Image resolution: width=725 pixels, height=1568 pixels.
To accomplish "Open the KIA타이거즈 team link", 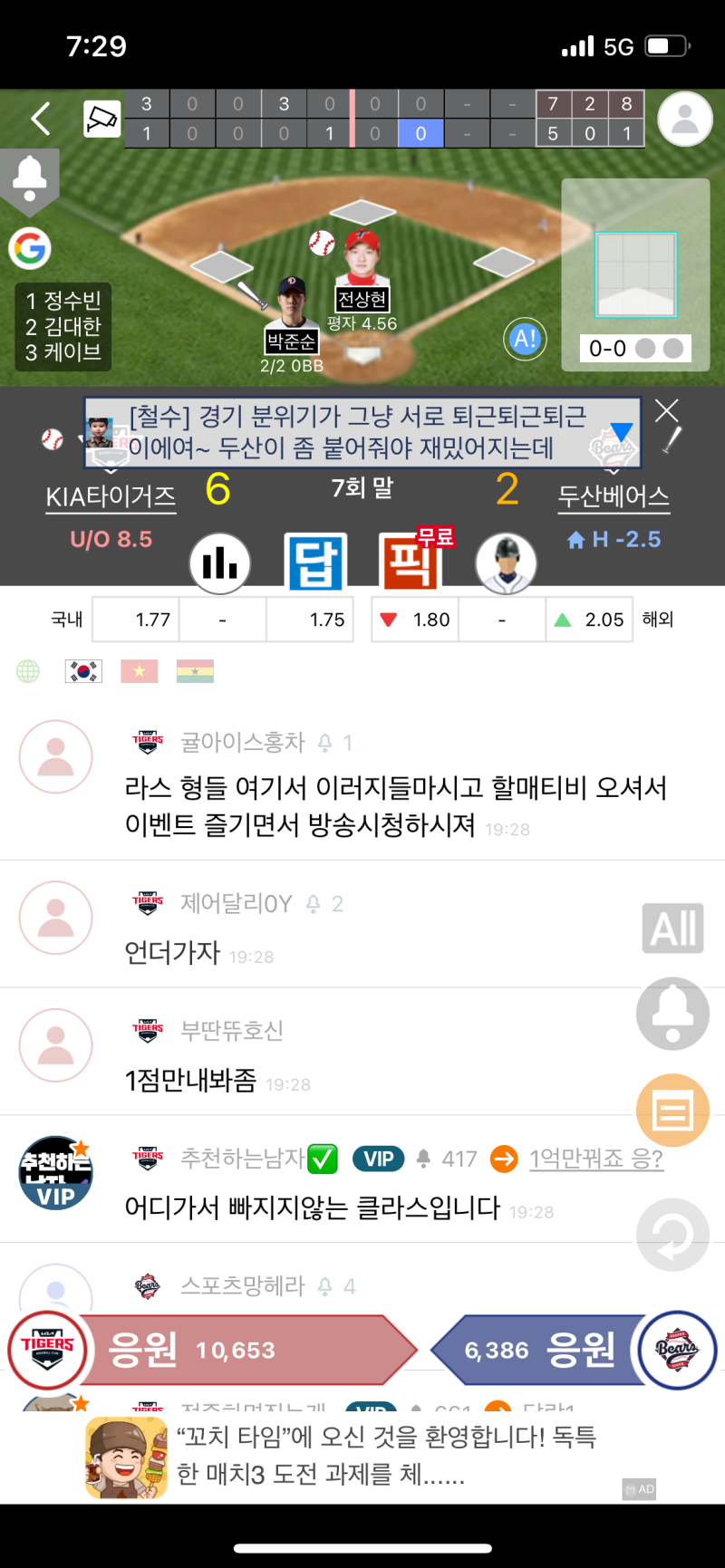I will point(111,496).
